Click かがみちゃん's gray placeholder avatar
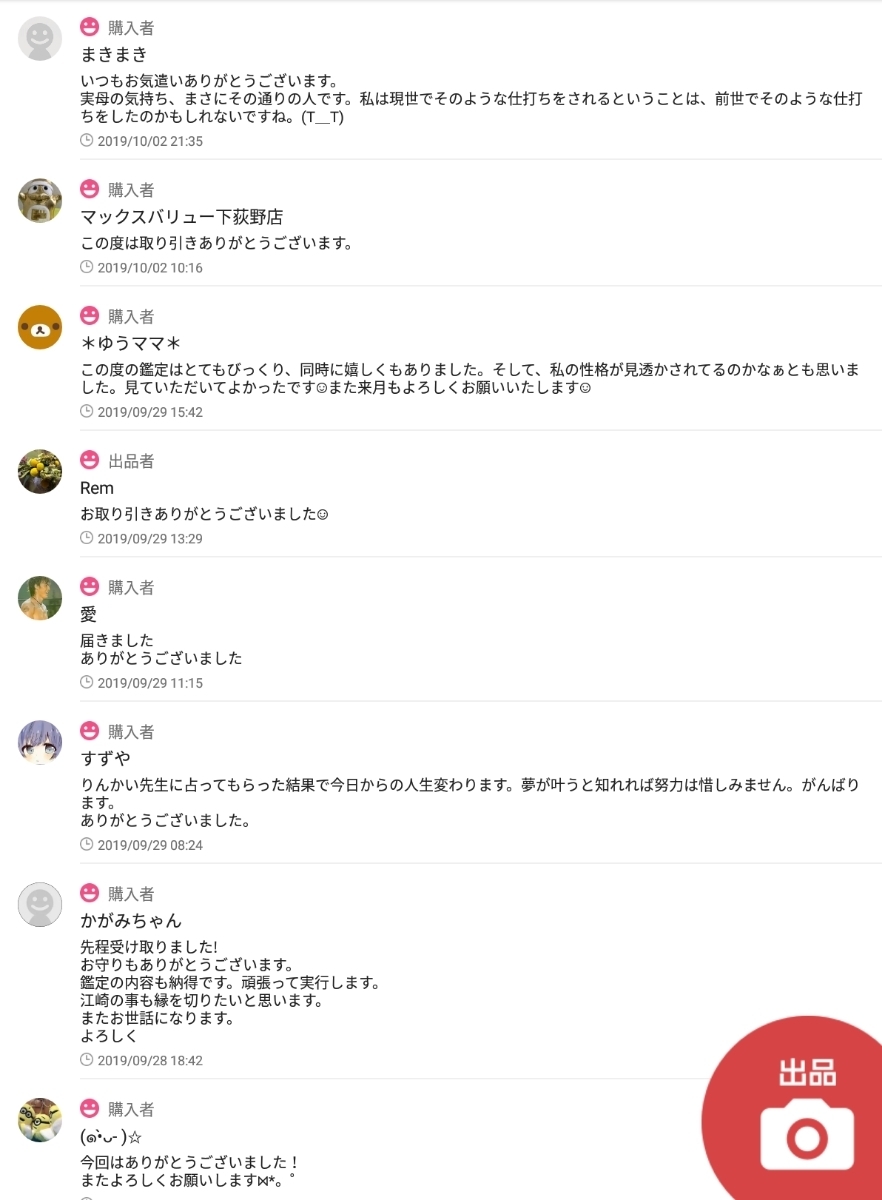This screenshot has width=882, height=1200. [x=40, y=904]
